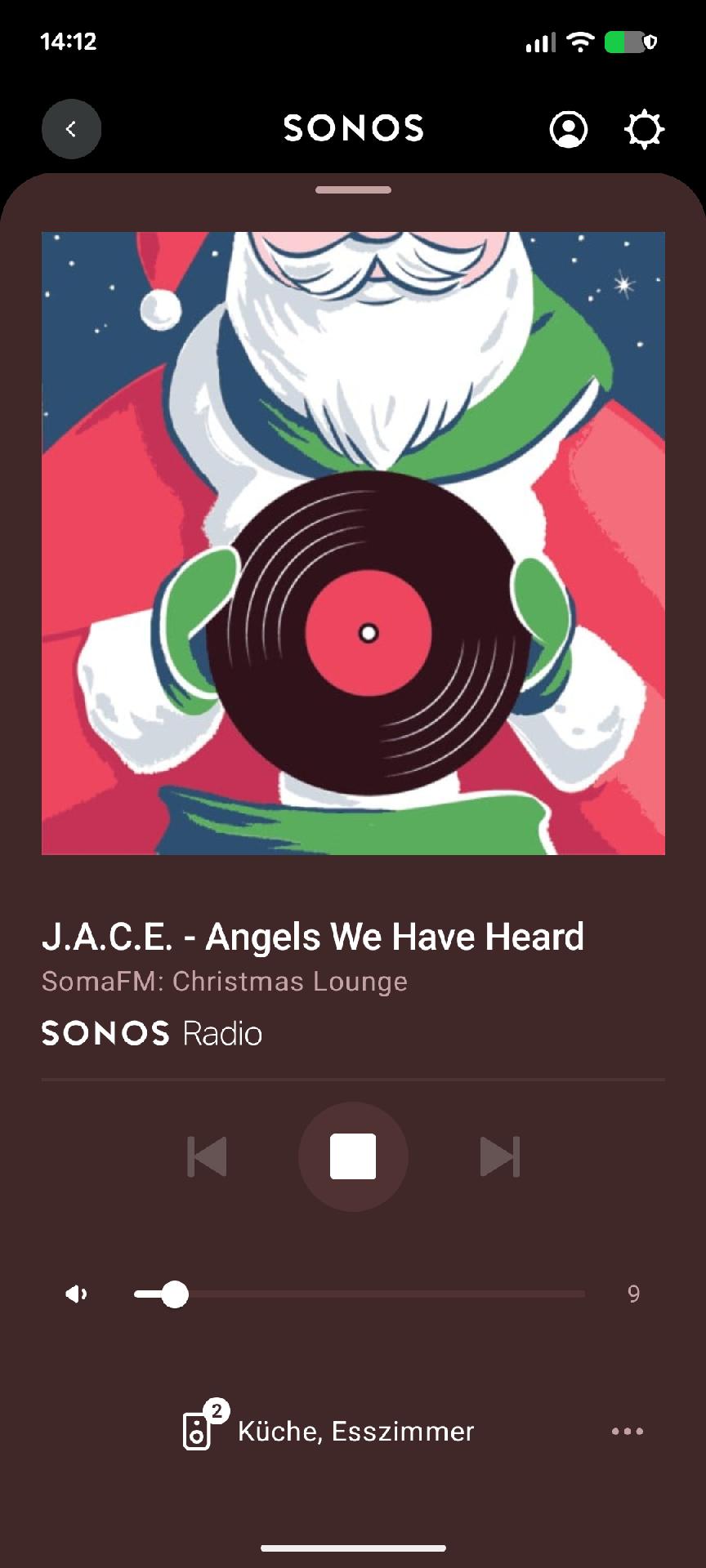
Task: Go back using the top-left arrow
Action: (71, 129)
